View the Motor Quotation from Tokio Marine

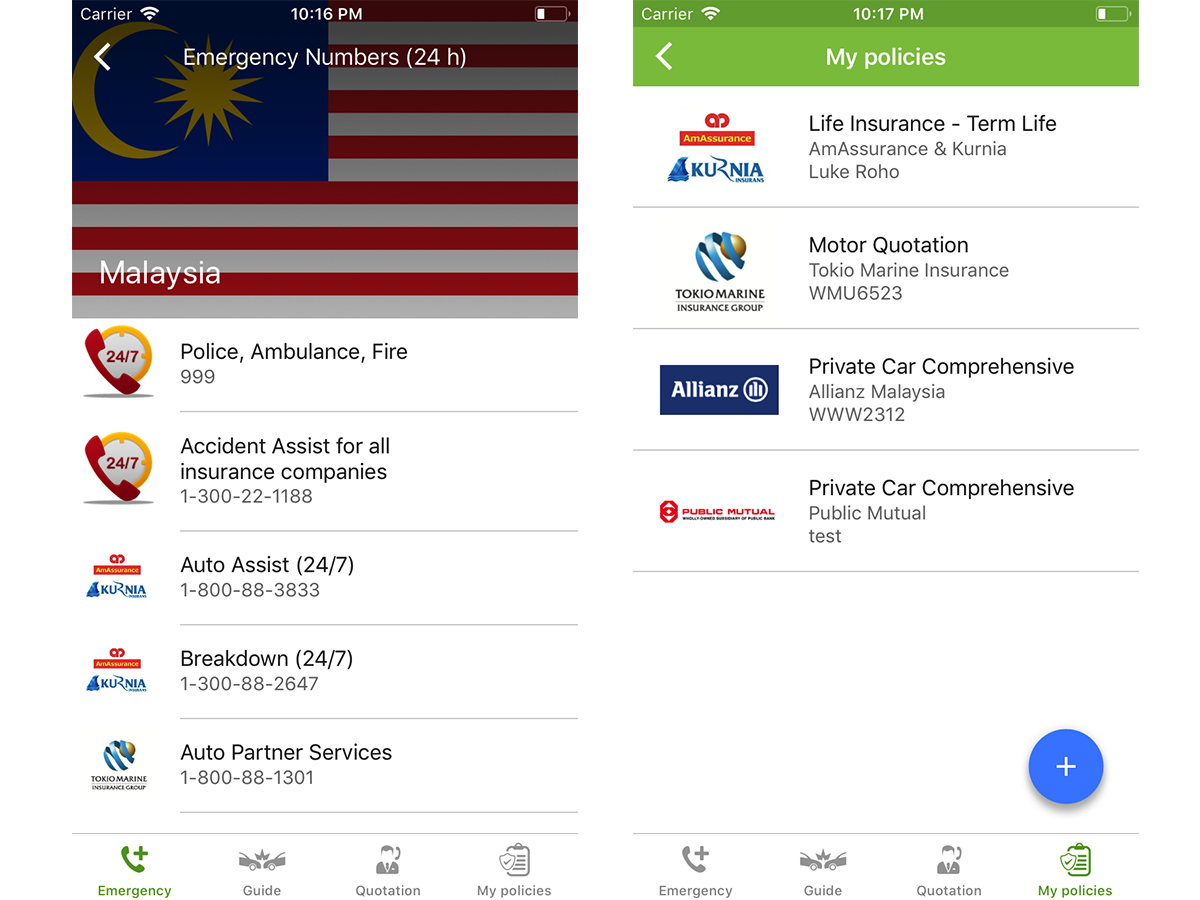pyautogui.click(x=885, y=268)
